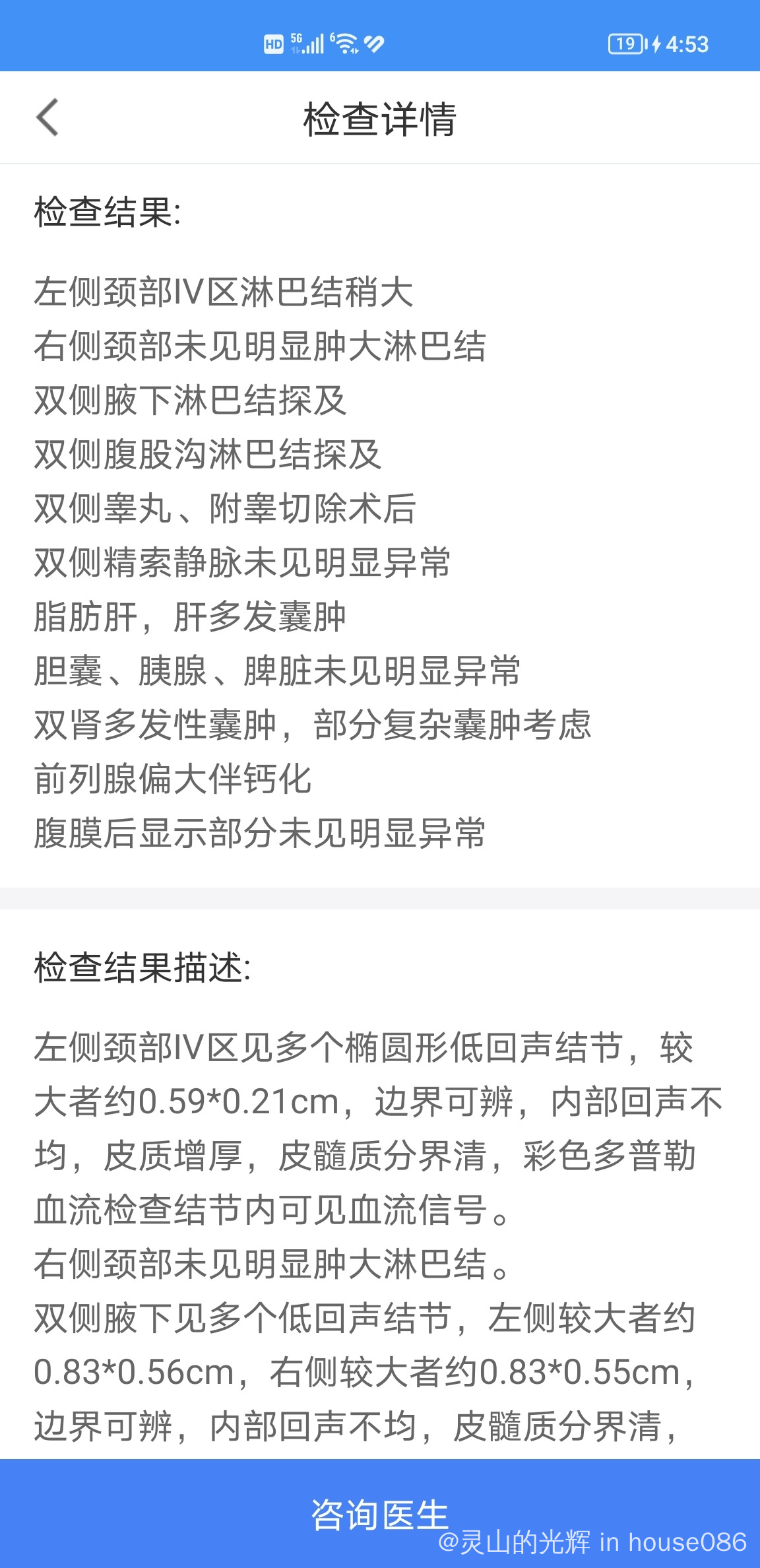Tap the 咨询医生 button
This screenshot has width=760, height=1568.
tap(380, 1513)
